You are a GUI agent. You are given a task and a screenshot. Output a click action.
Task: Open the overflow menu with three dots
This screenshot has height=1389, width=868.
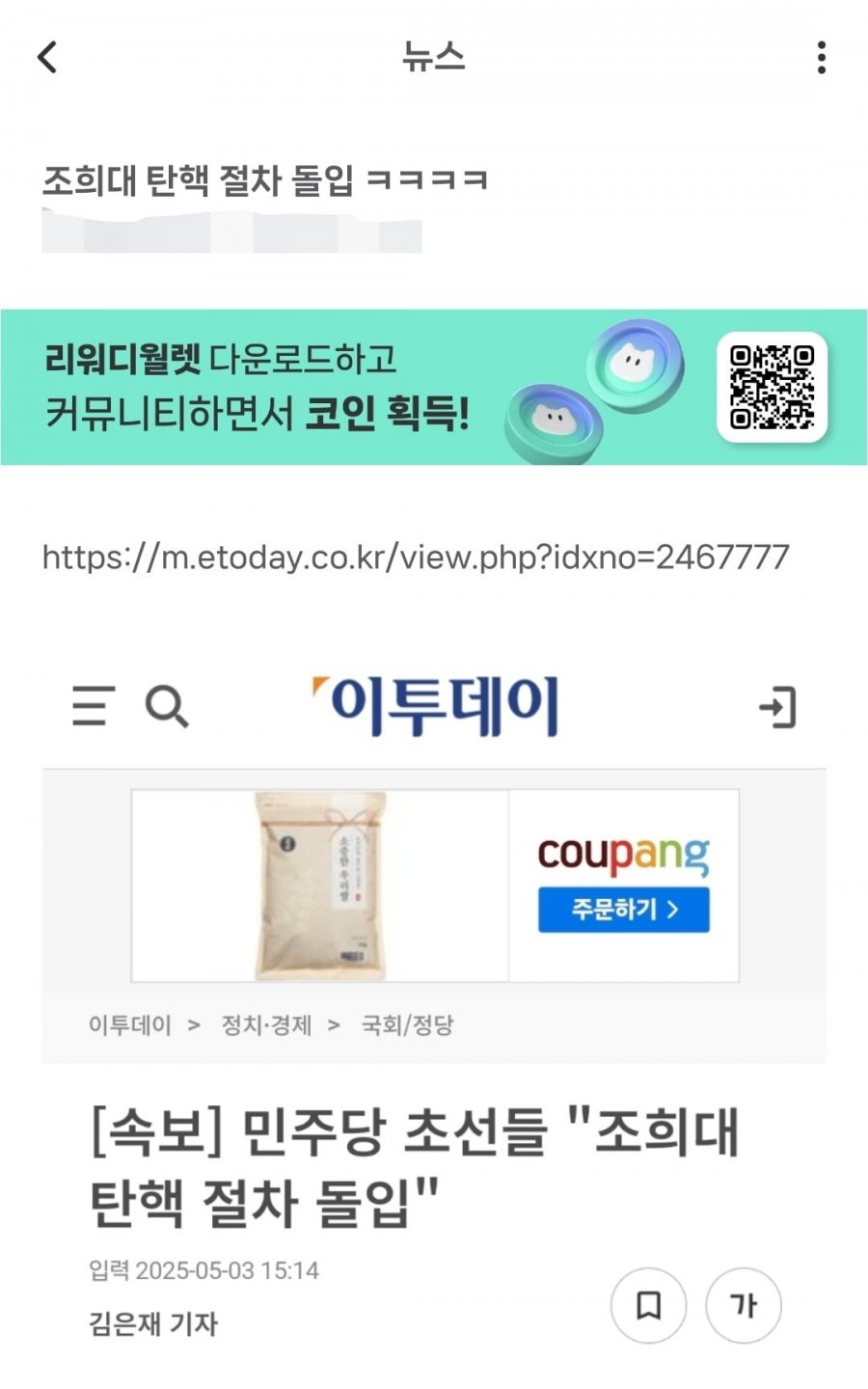coord(821,58)
